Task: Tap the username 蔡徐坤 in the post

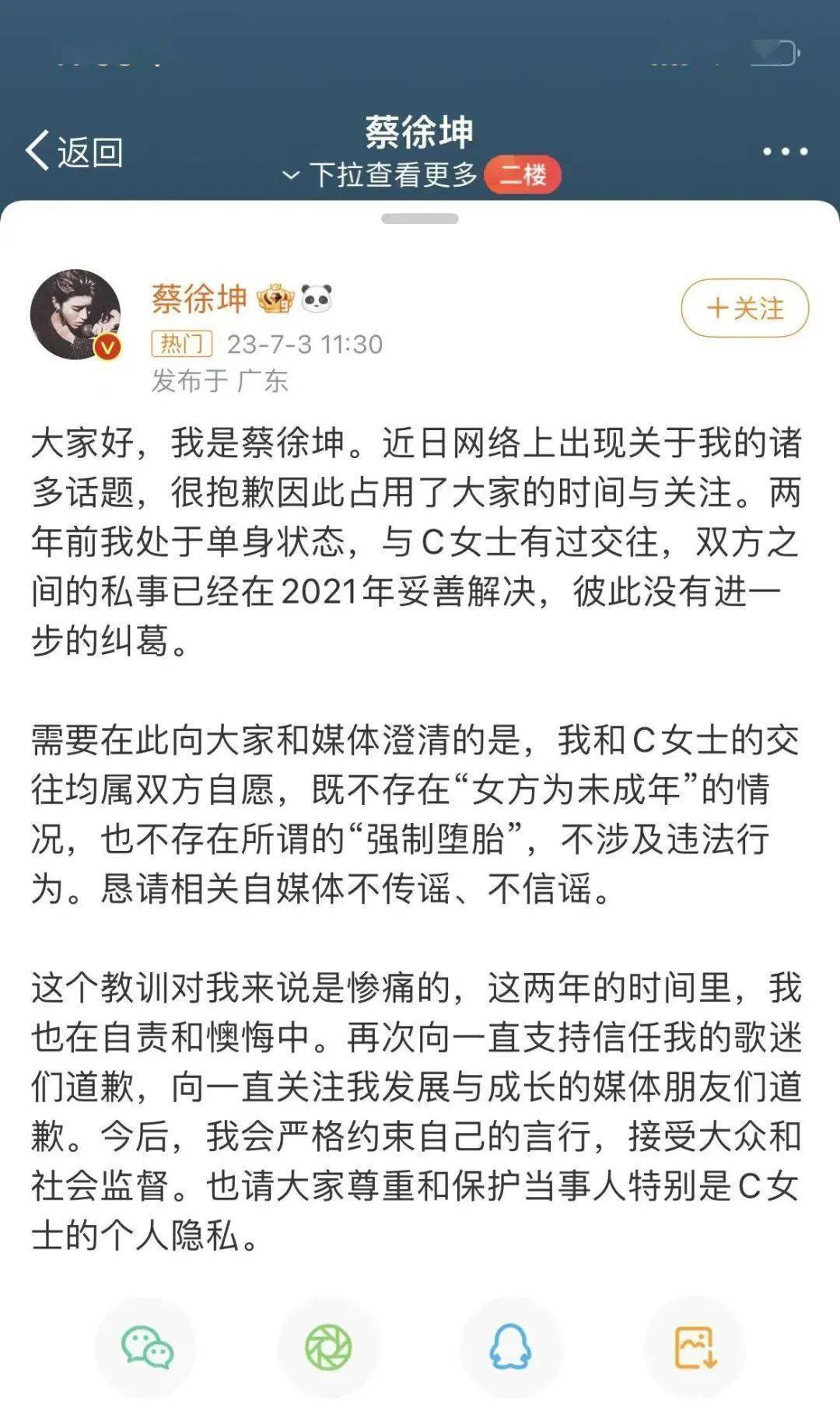Action: (x=199, y=299)
